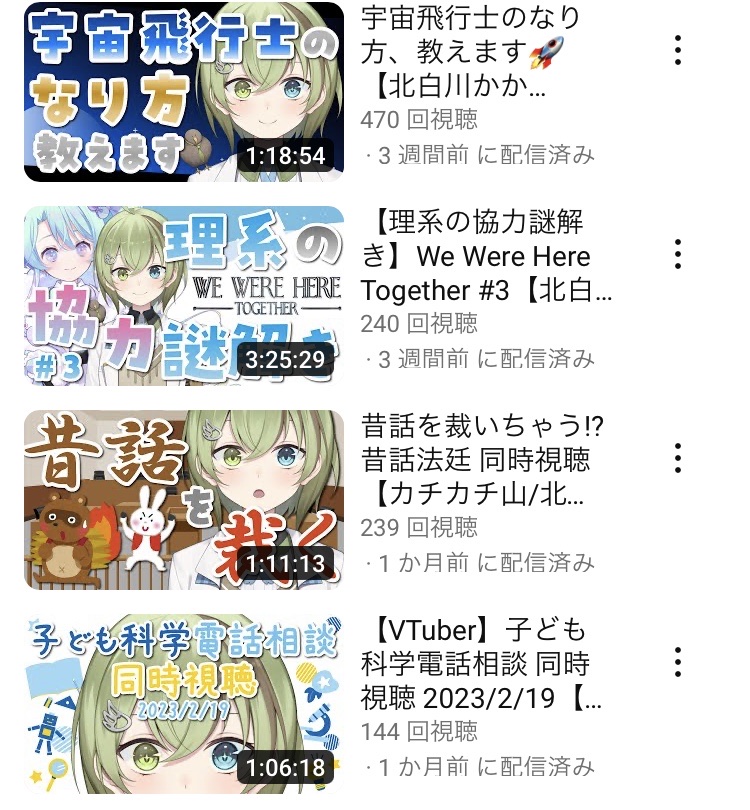Open the three-dot menu for 昔話法廷 同時視聴 video

(x=678, y=458)
